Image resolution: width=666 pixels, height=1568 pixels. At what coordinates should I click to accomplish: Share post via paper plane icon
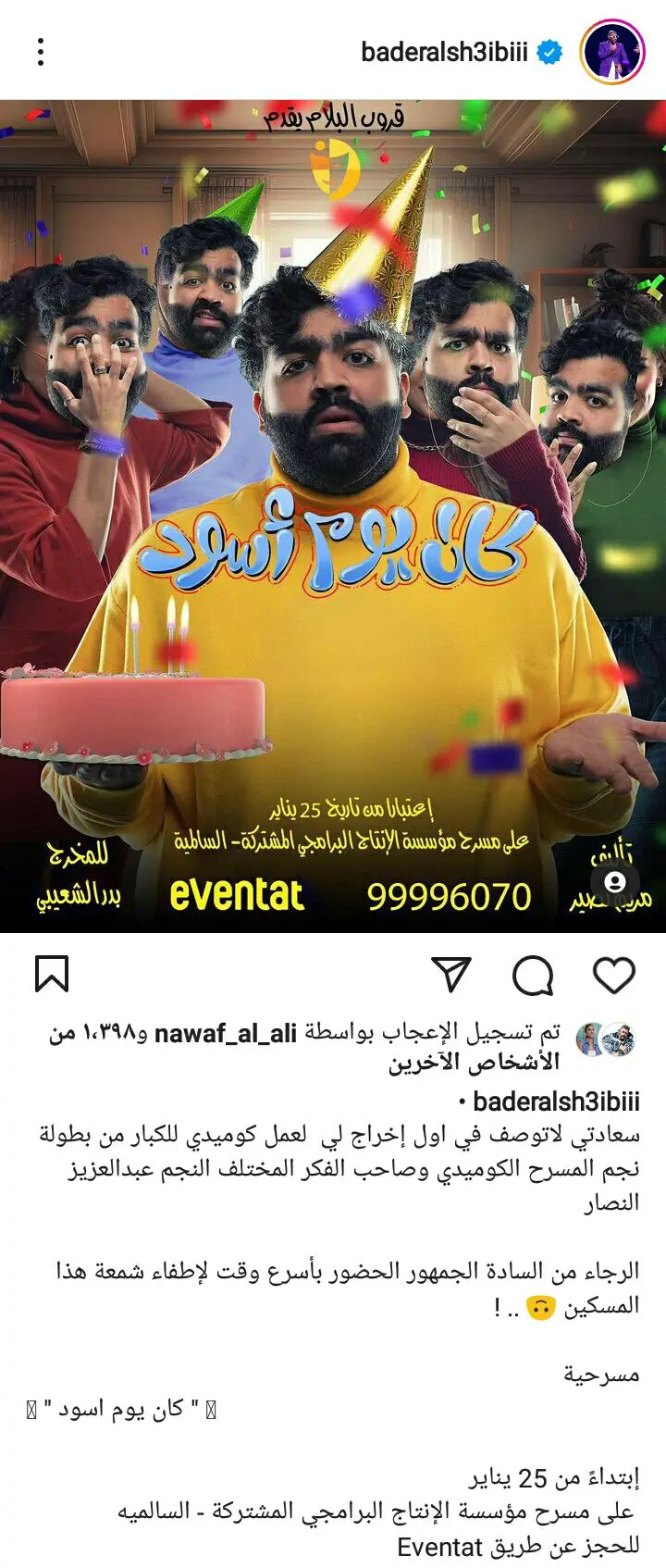coord(451,975)
